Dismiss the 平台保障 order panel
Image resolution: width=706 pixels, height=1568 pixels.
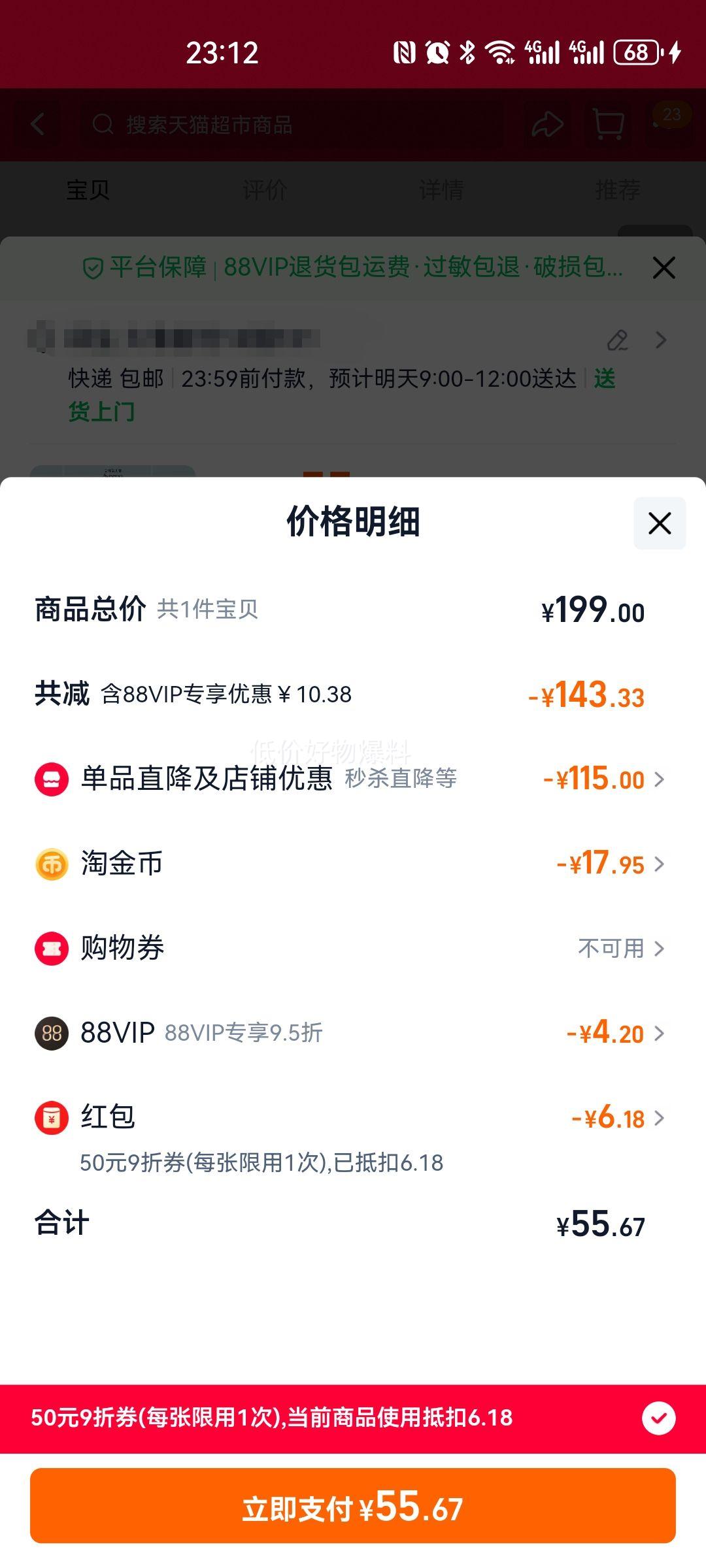pos(664,268)
